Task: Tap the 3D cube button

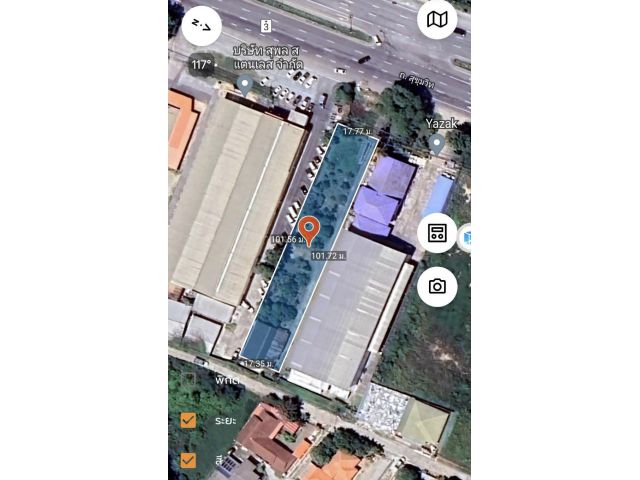Action: [x=466, y=237]
